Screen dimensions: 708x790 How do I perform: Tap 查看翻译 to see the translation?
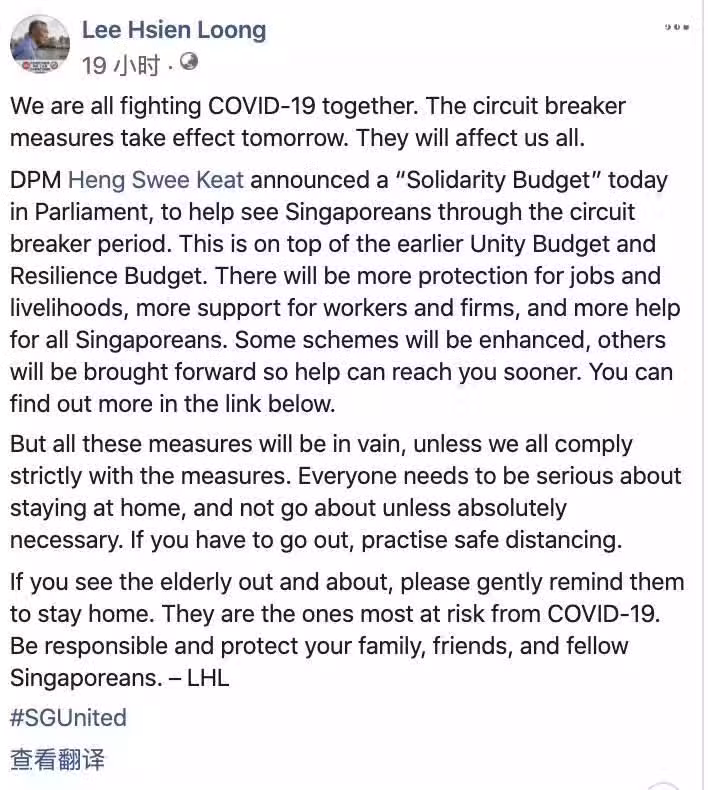click(57, 759)
